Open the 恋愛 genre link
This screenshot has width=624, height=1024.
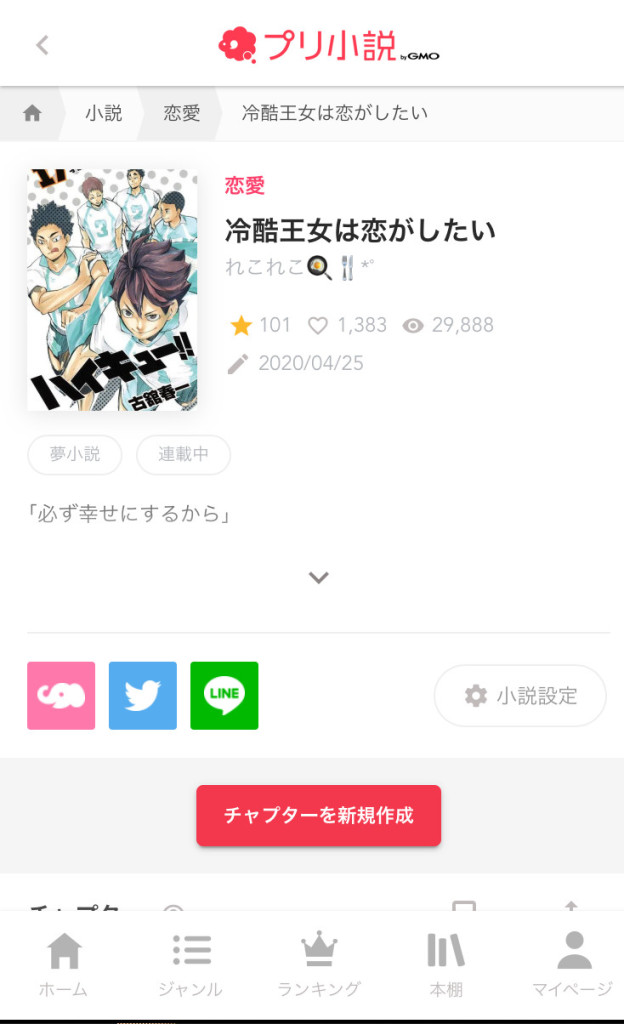point(245,185)
